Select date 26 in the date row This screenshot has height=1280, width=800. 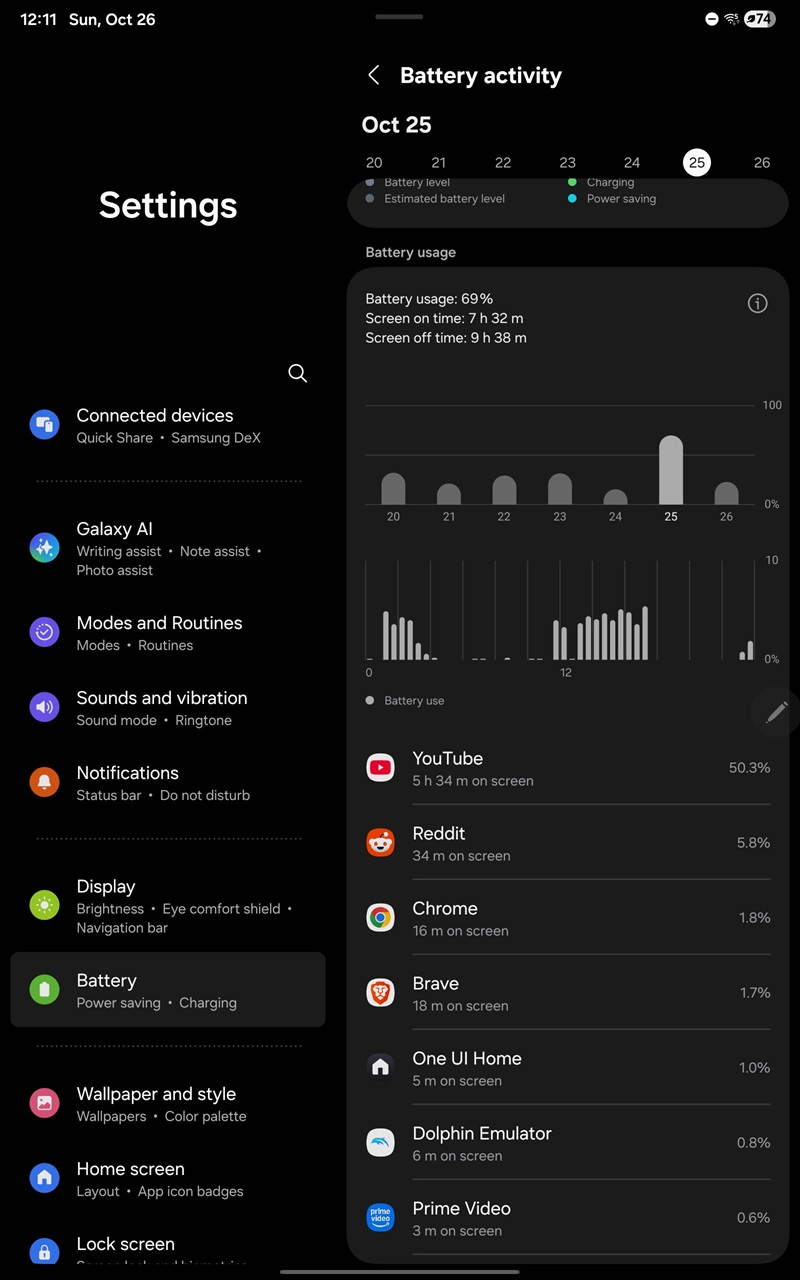click(761, 162)
